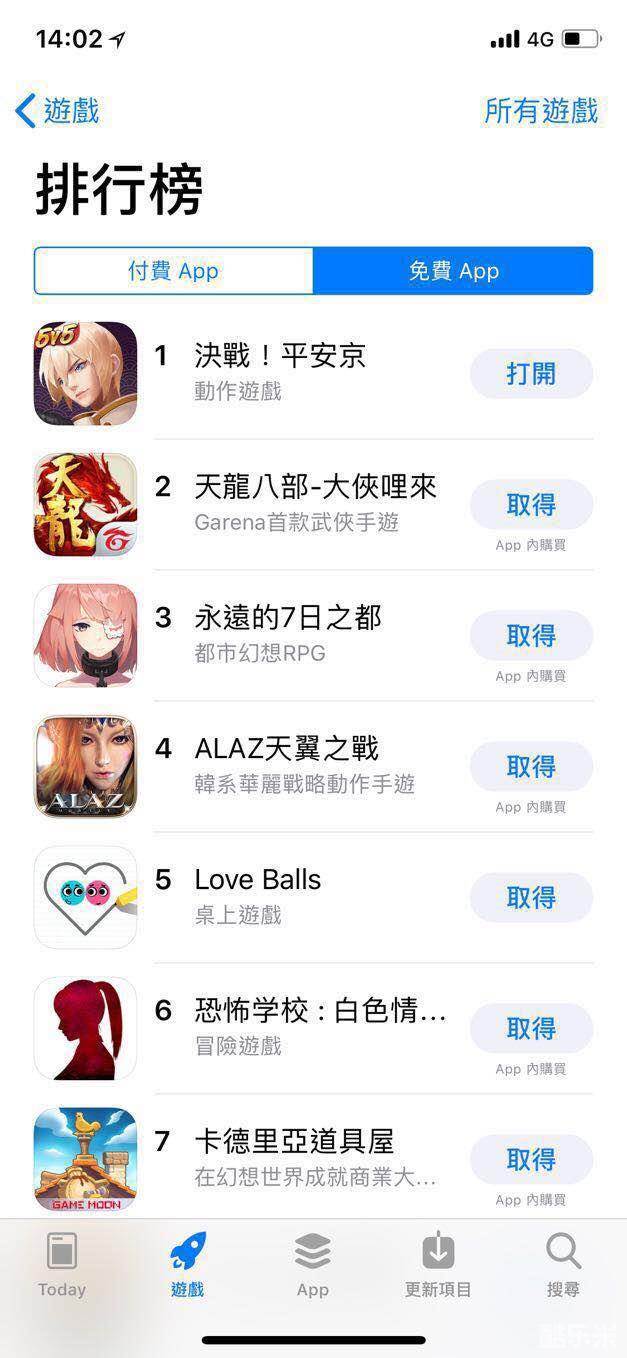Get 卡德里亞道具屋 game
The width and height of the screenshot is (627, 1358).
click(531, 1160)
